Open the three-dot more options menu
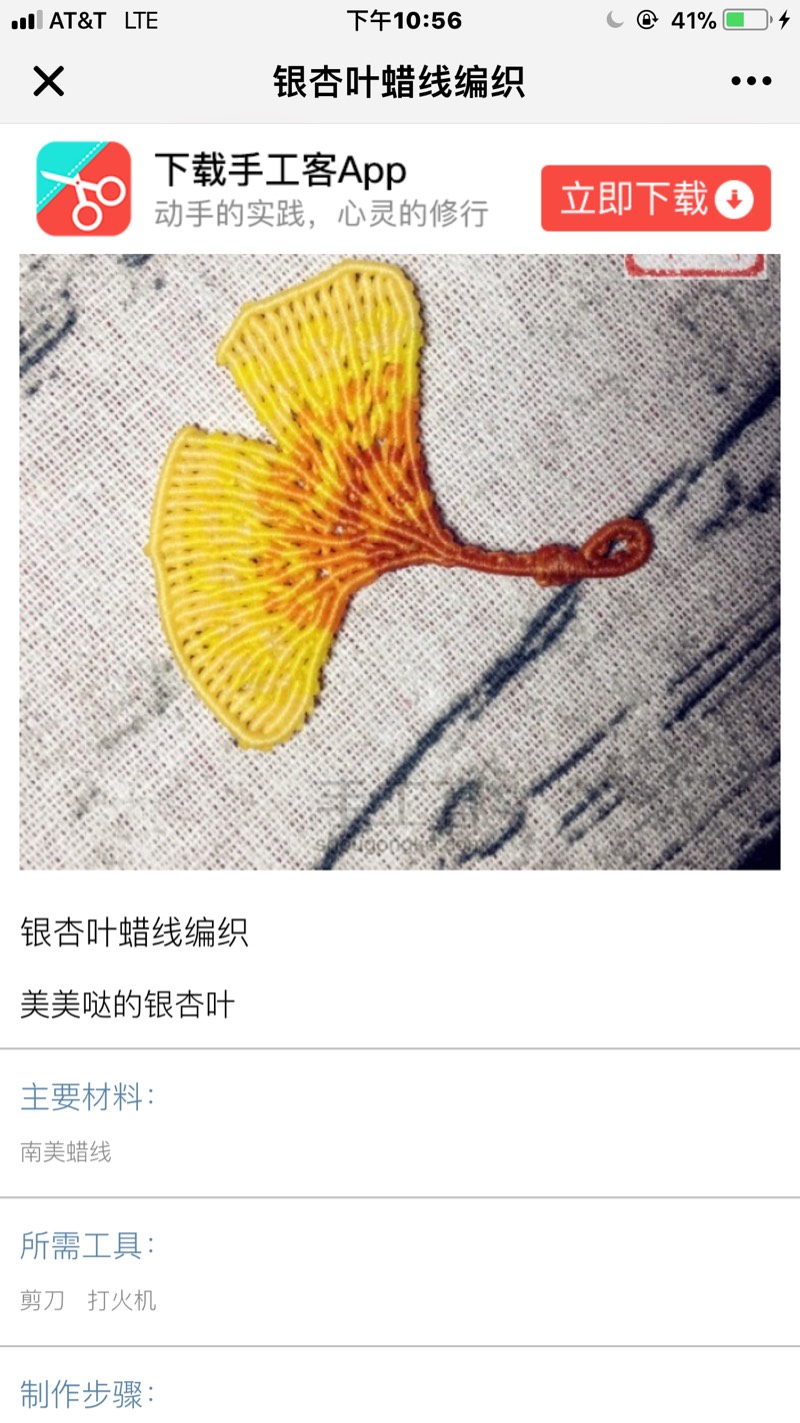The image size is (800, 1423). pos(750,82)
